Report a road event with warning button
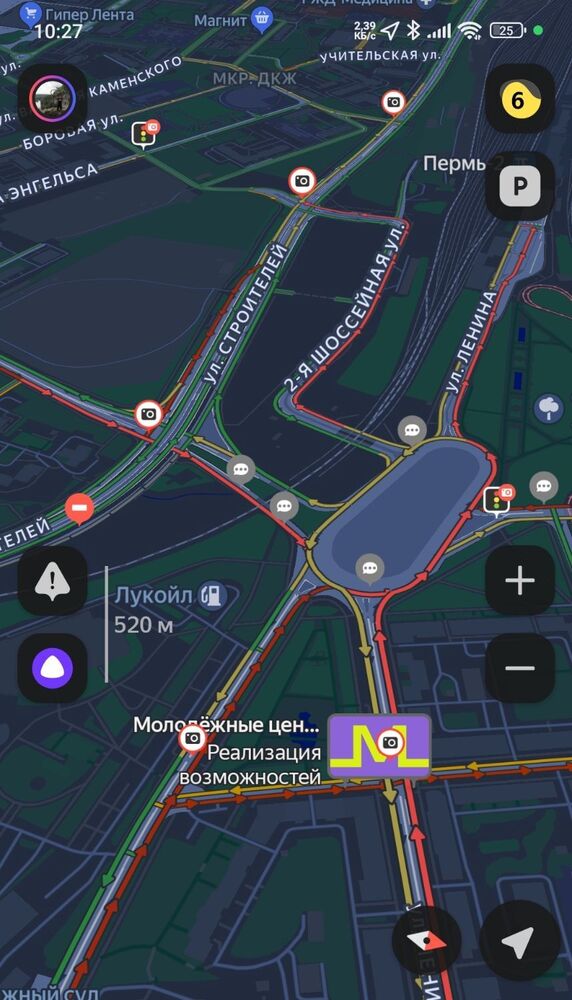572x1000 pixels. point(52,580)
